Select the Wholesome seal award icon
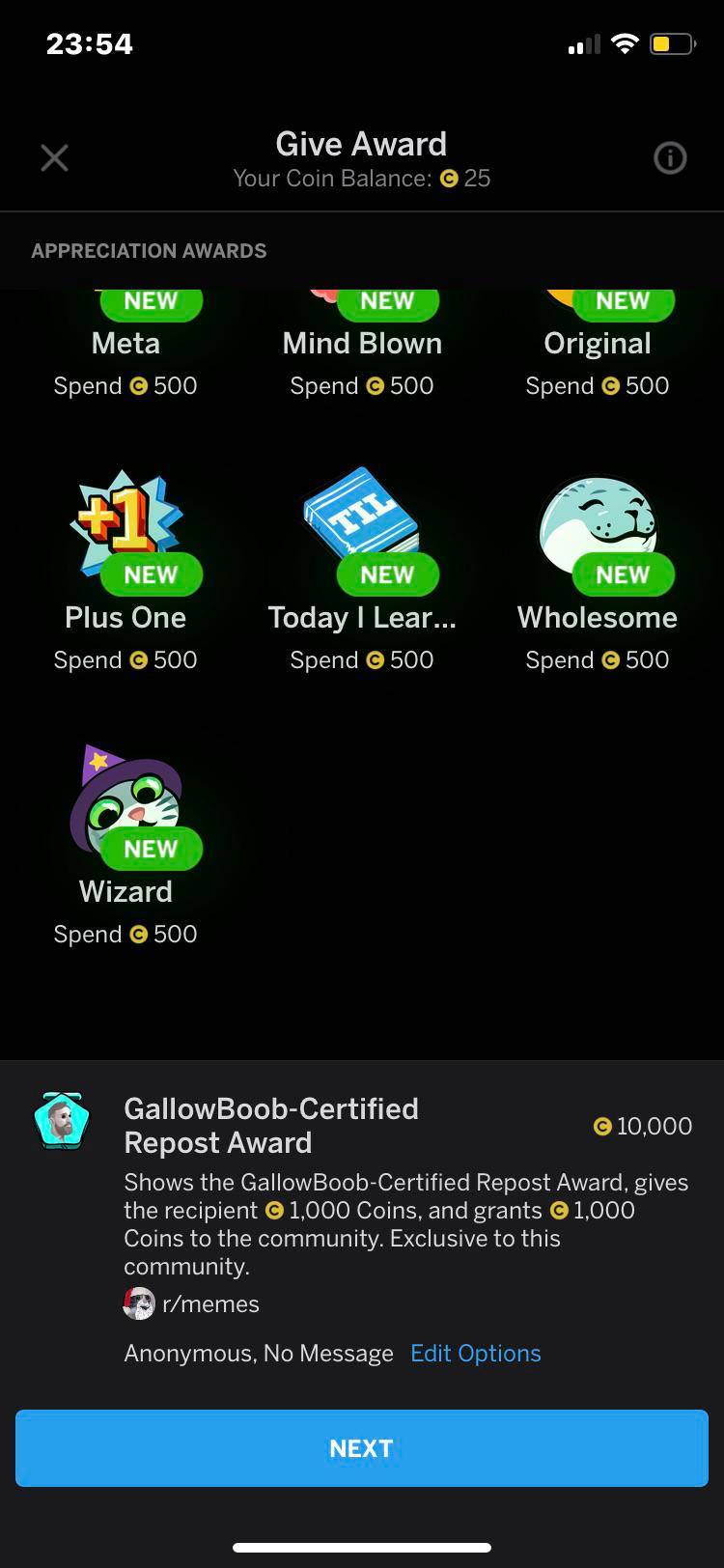Viewport: 724px width, 1568px height. pyautogui.click(x=597, y=526)
